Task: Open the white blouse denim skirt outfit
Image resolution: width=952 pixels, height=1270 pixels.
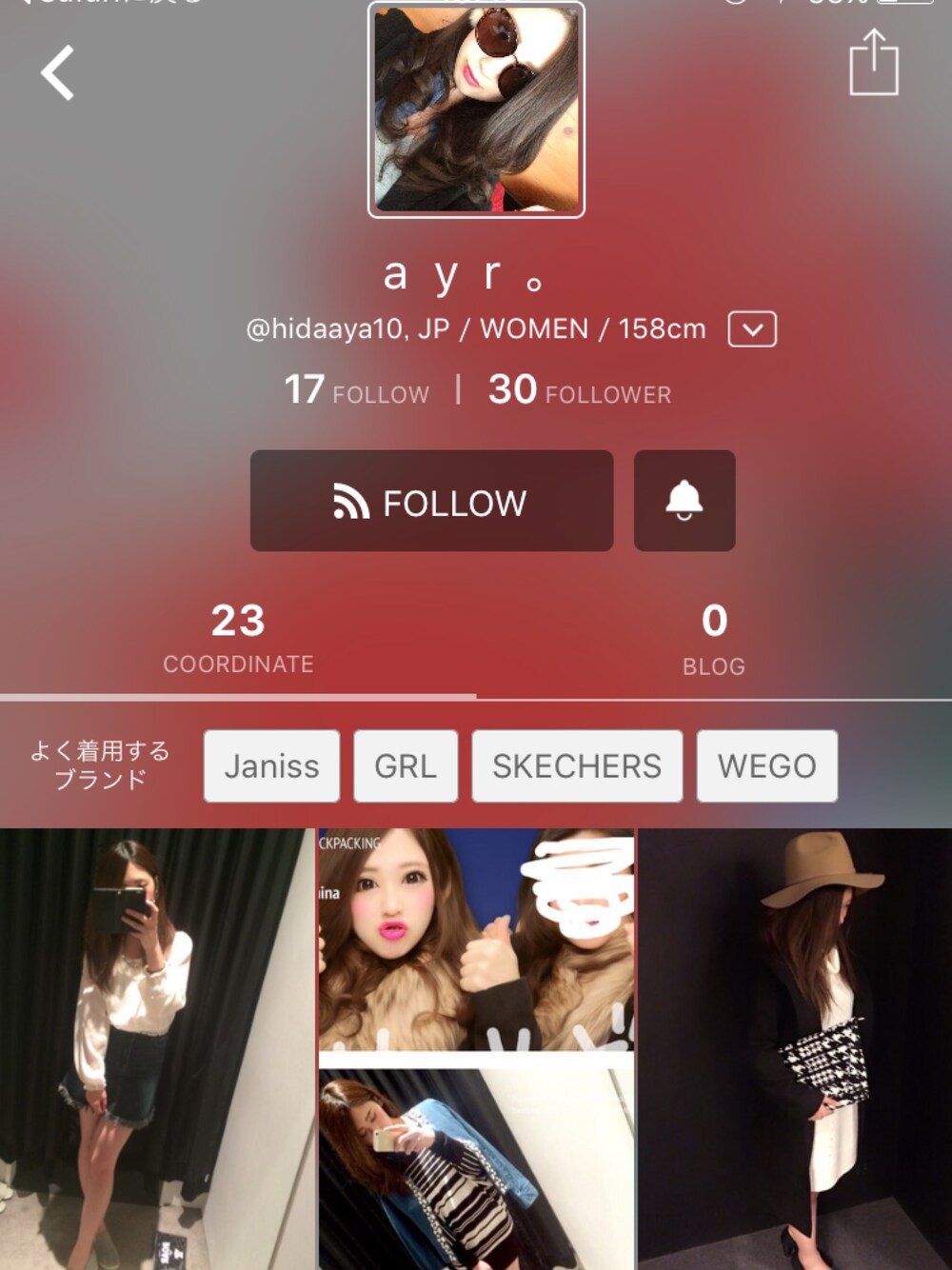Action: (157, 1047)
